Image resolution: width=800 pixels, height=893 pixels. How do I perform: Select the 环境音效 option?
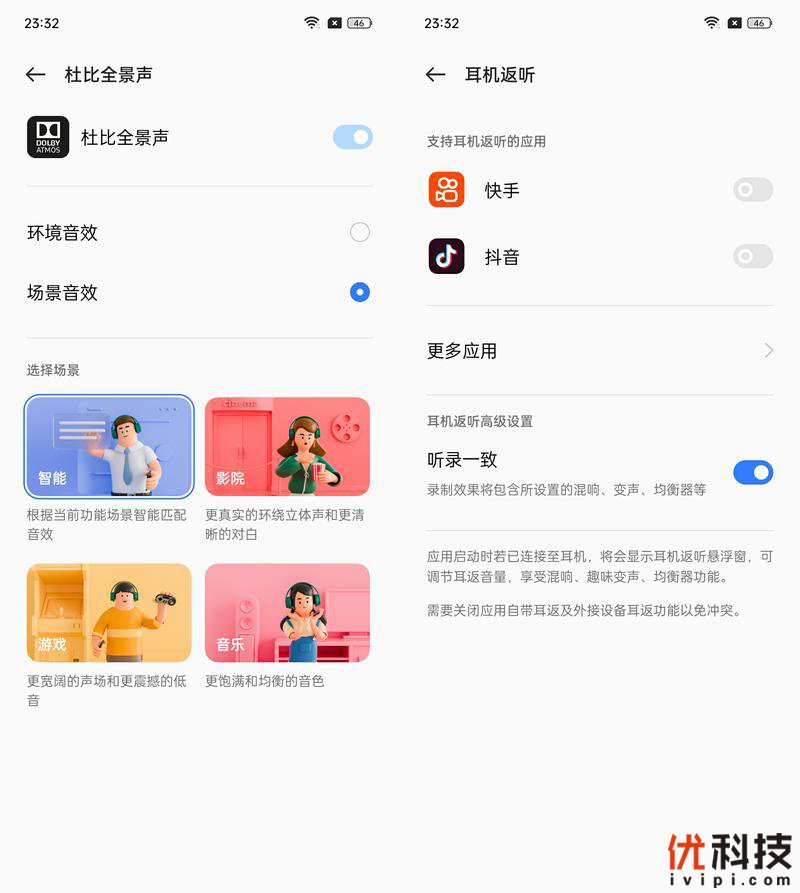point(359,233)
